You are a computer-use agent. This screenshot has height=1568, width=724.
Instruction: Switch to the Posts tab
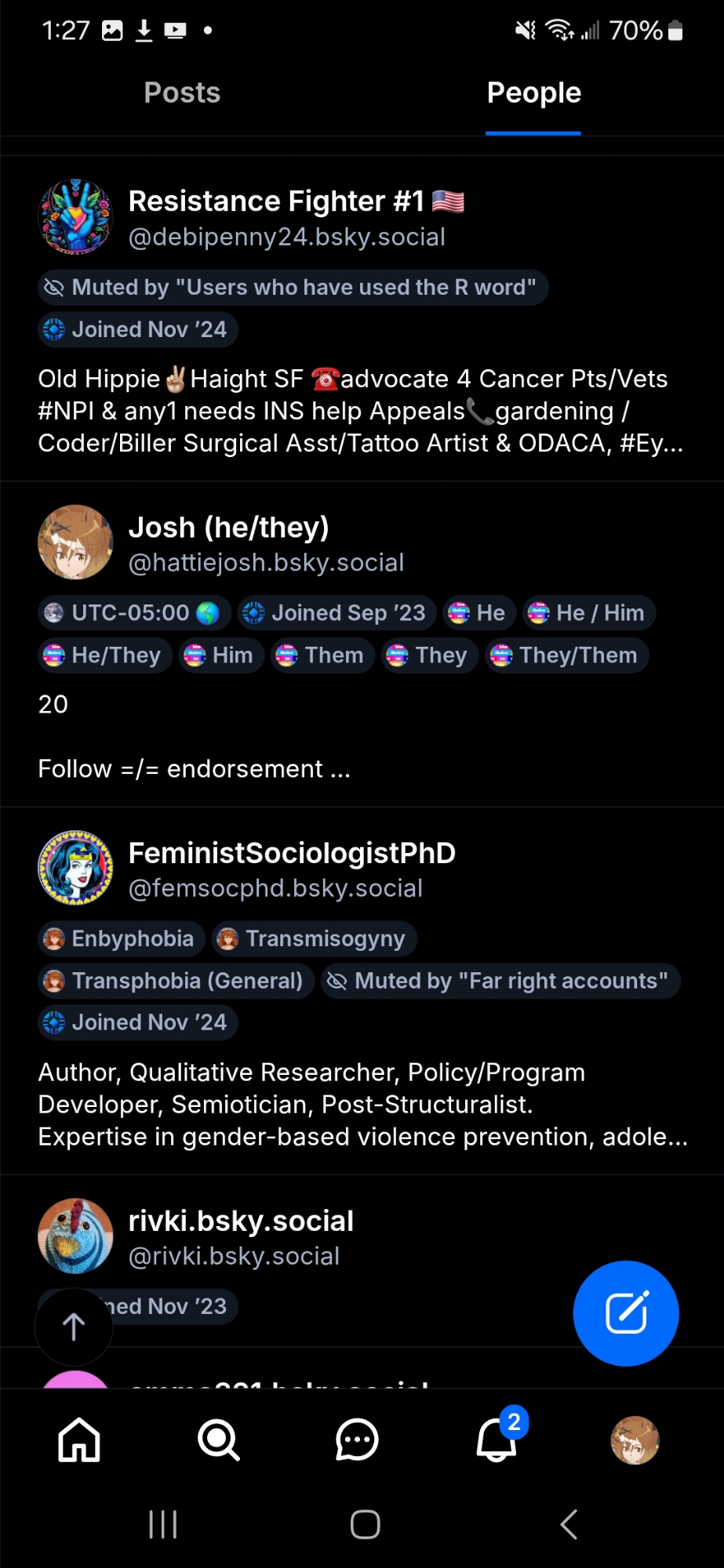[x=182, y=93]
